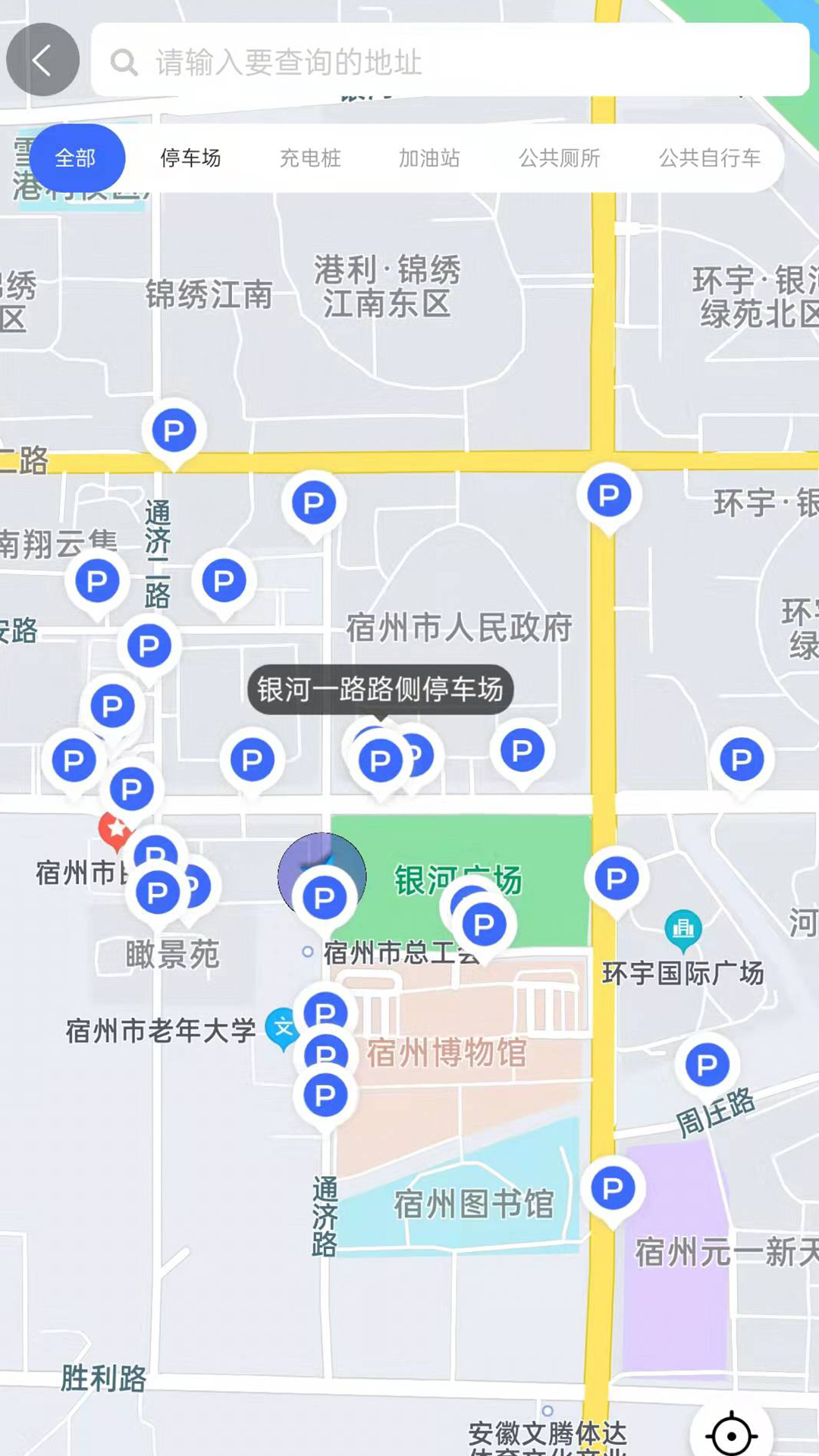The width and height of the screenshot is (819, 1456).
Task: Tap parking marker by 周圧路
Action: point(707,1065)
